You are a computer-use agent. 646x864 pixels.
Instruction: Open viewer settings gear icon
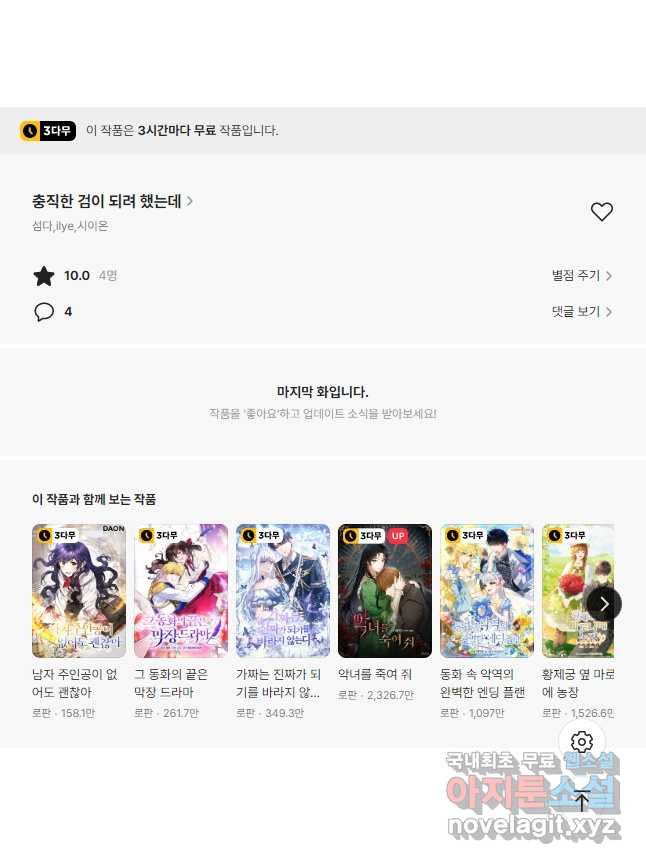tap(582, 742)
